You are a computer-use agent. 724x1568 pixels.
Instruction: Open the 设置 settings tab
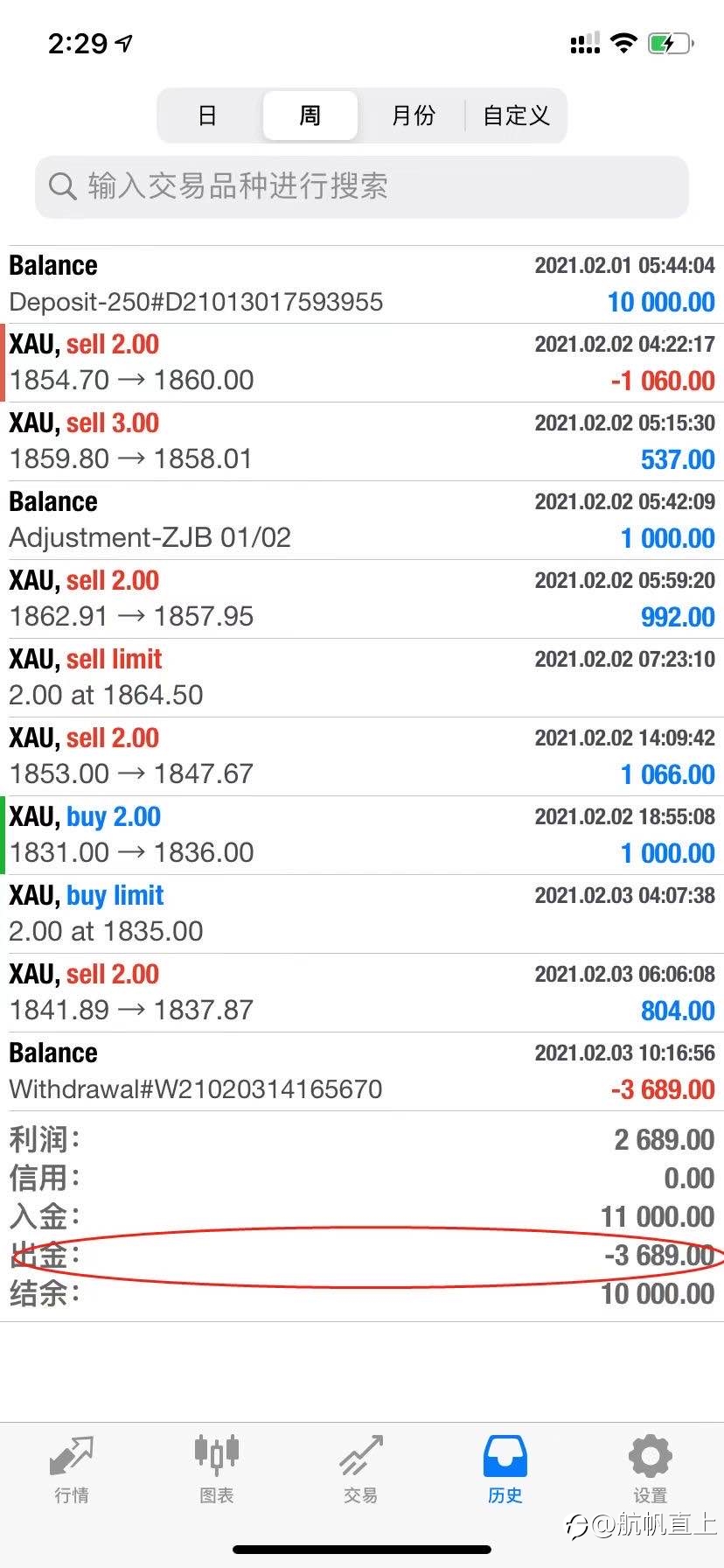(x=650, y=1469)
